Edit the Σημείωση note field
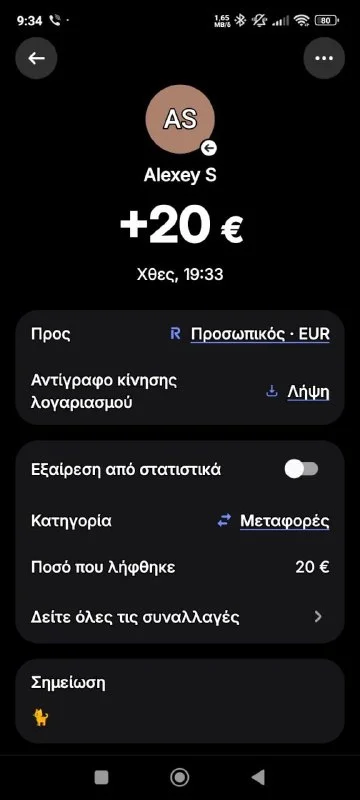This screenshot has width=360, height=800. (180, 701)
